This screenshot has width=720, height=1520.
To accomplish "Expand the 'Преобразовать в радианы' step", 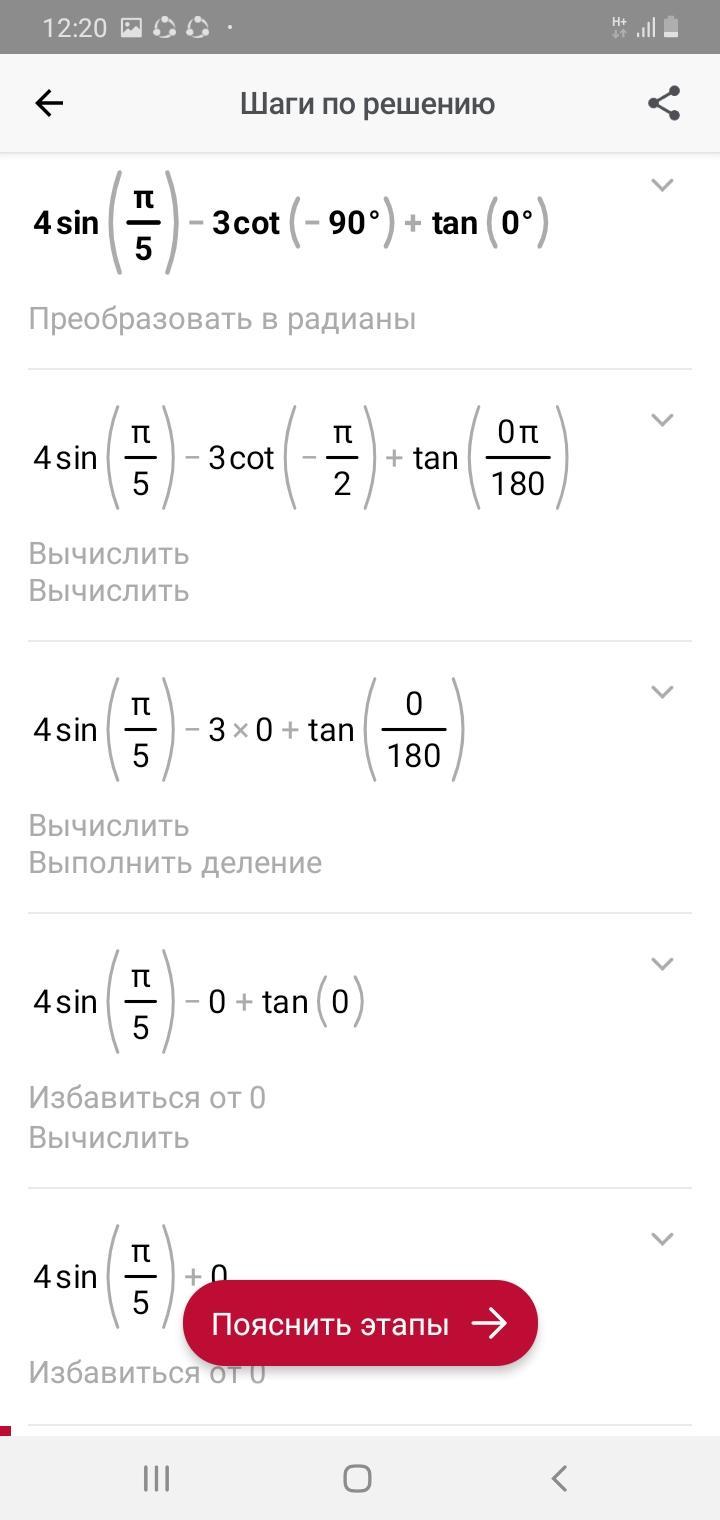I will tap(662, 184).
